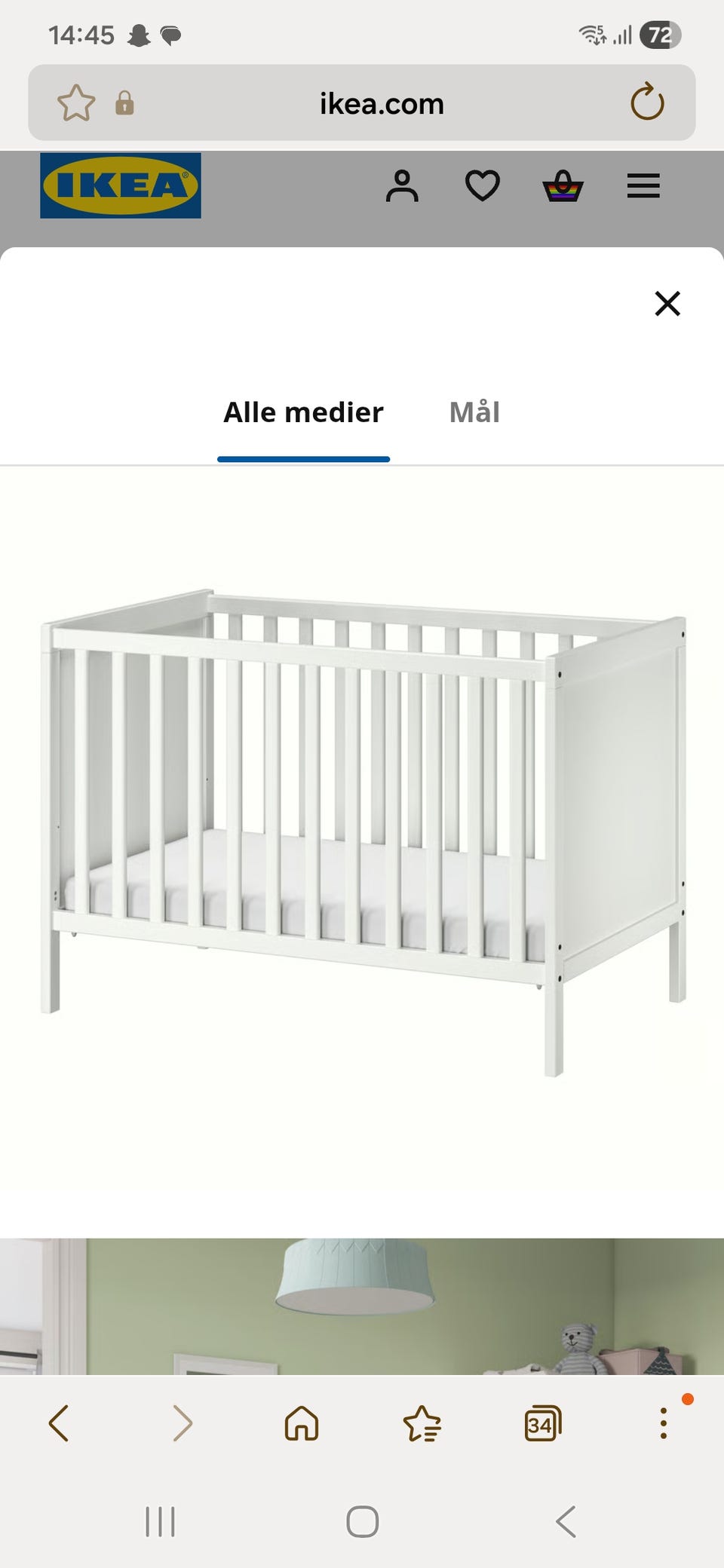
Task: Open recent apps from the navigation bar
Action: click(x=160, y=1521)
